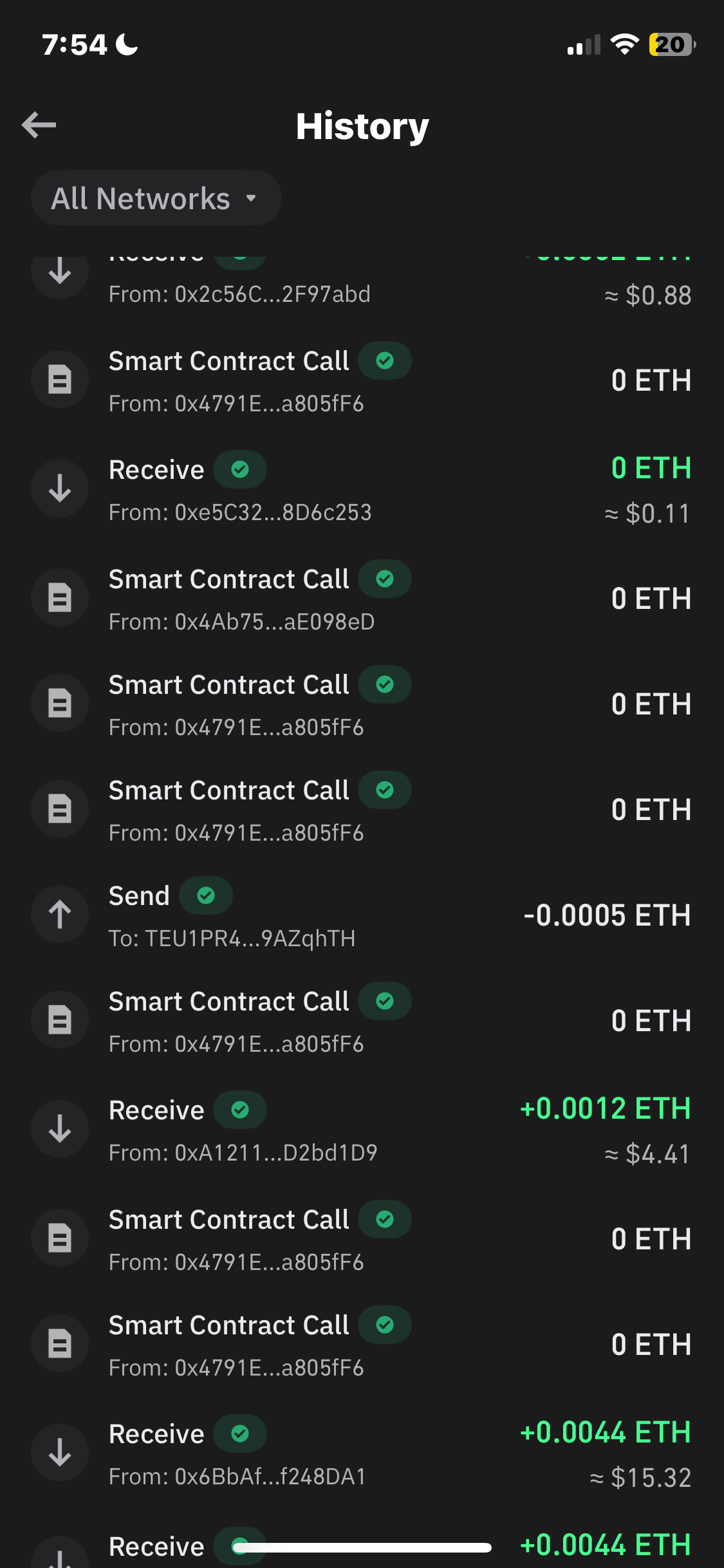Open the Receive transaction from 0xe5C32...8D6c253
The width and height of the screenshot is (724, 1568).
[x=362, y=489]
